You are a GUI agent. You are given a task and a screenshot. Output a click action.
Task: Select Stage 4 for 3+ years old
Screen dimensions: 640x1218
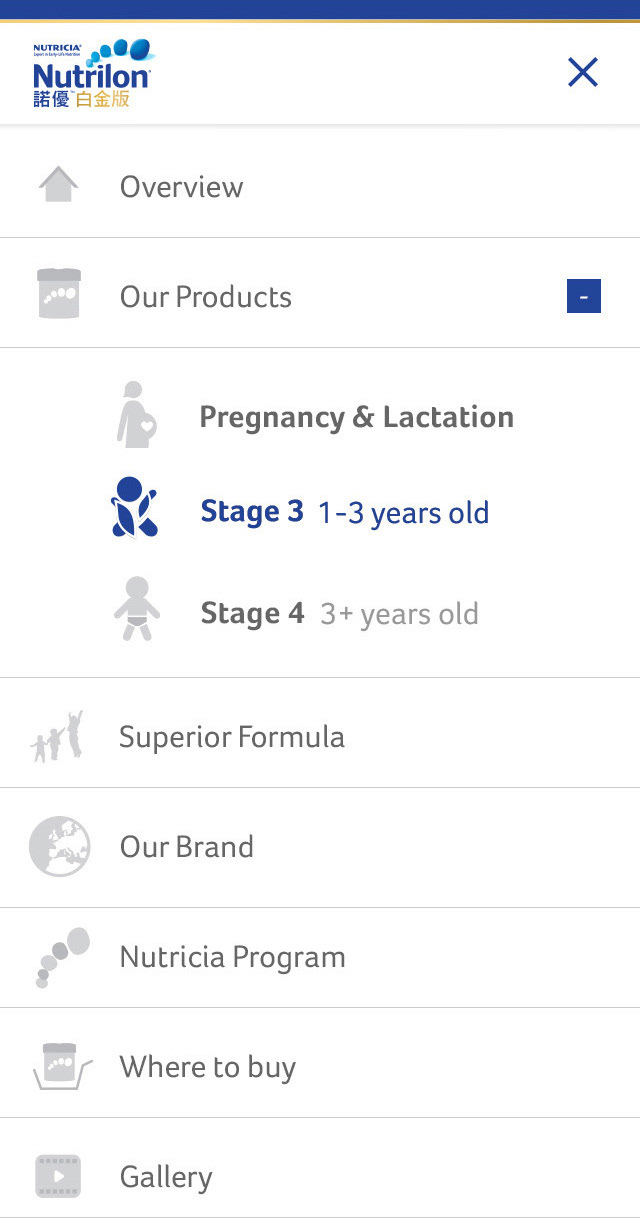point(339,613)
